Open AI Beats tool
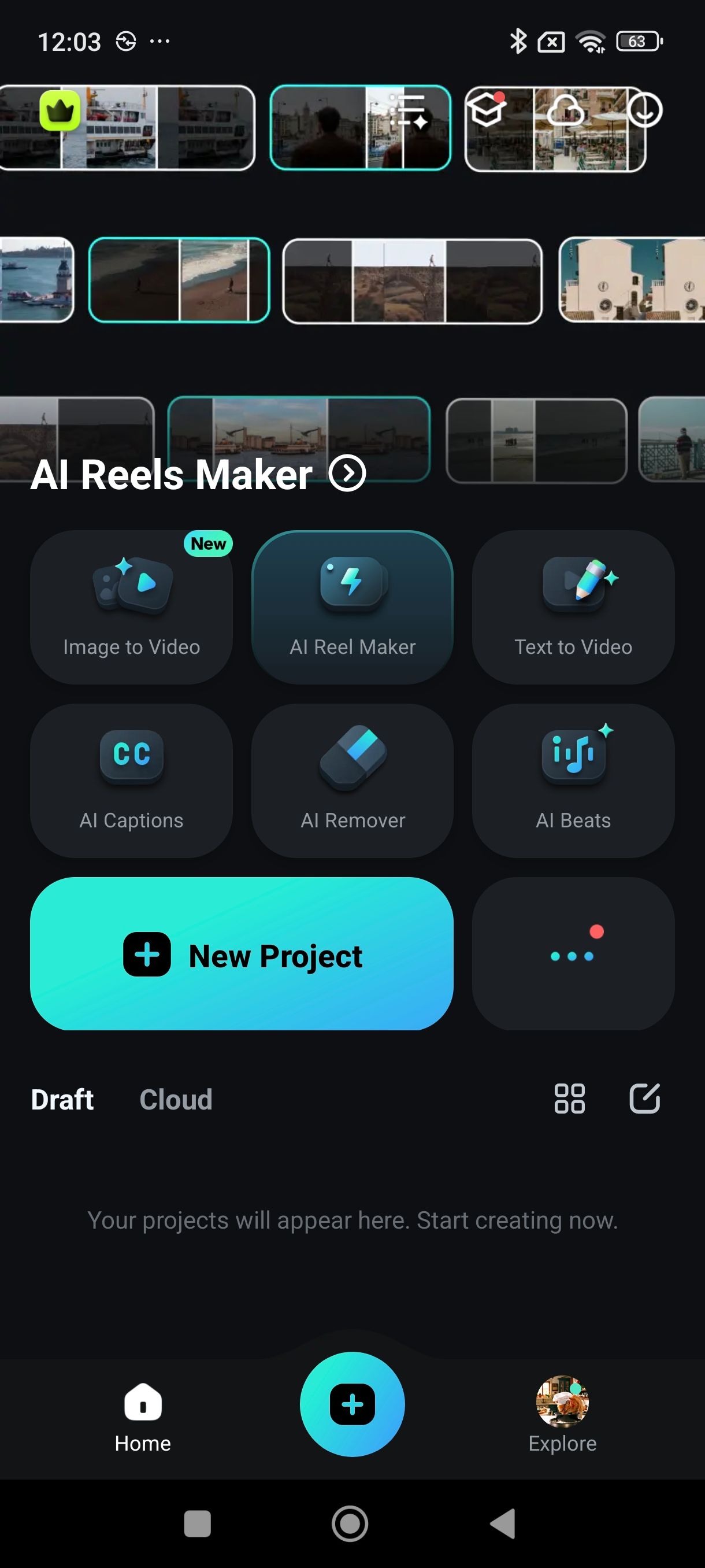The height and width of the screenshot is (1568, 705). 573,781
